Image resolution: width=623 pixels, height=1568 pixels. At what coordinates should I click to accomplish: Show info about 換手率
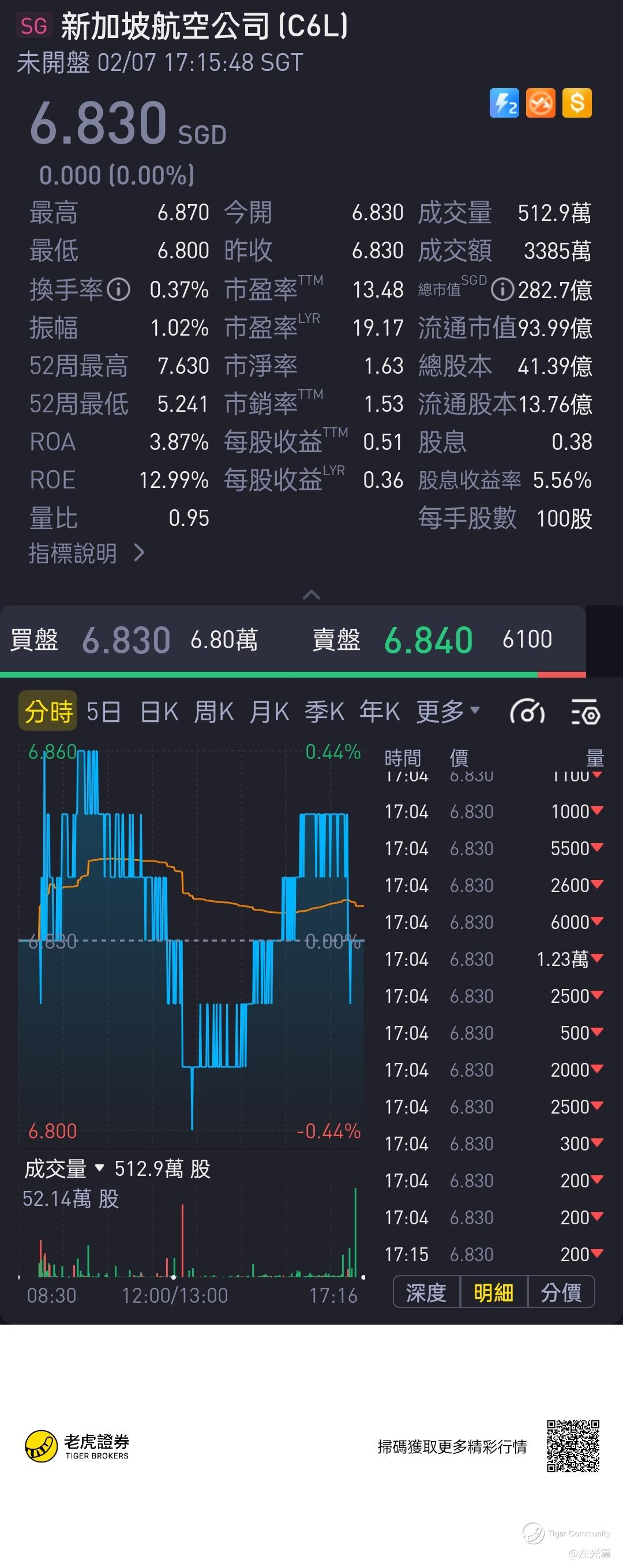[119, 289]
